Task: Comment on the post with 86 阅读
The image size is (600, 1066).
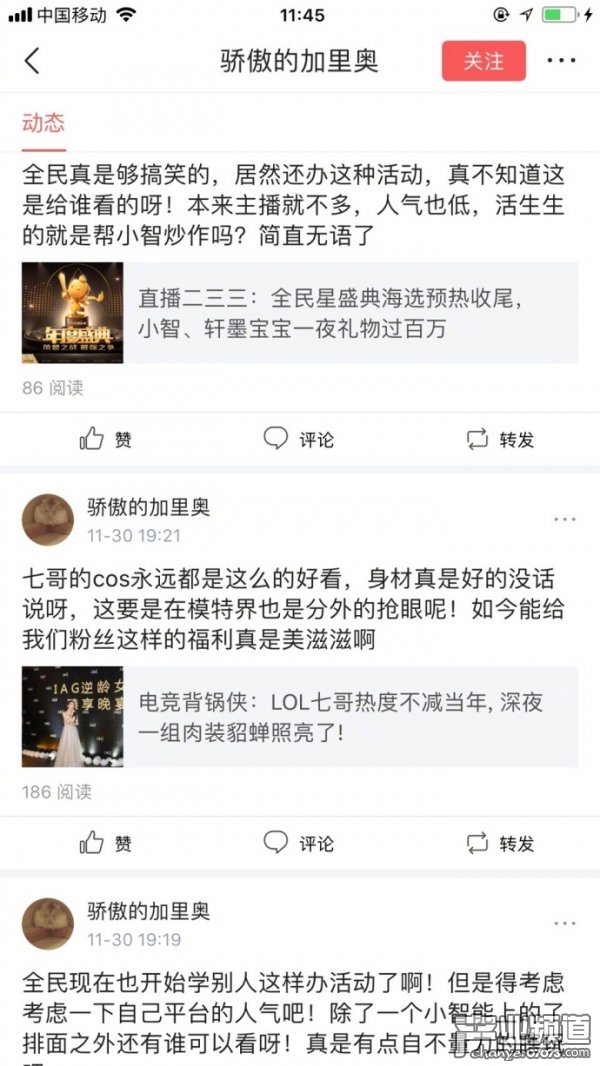Action: pos(298,439)
